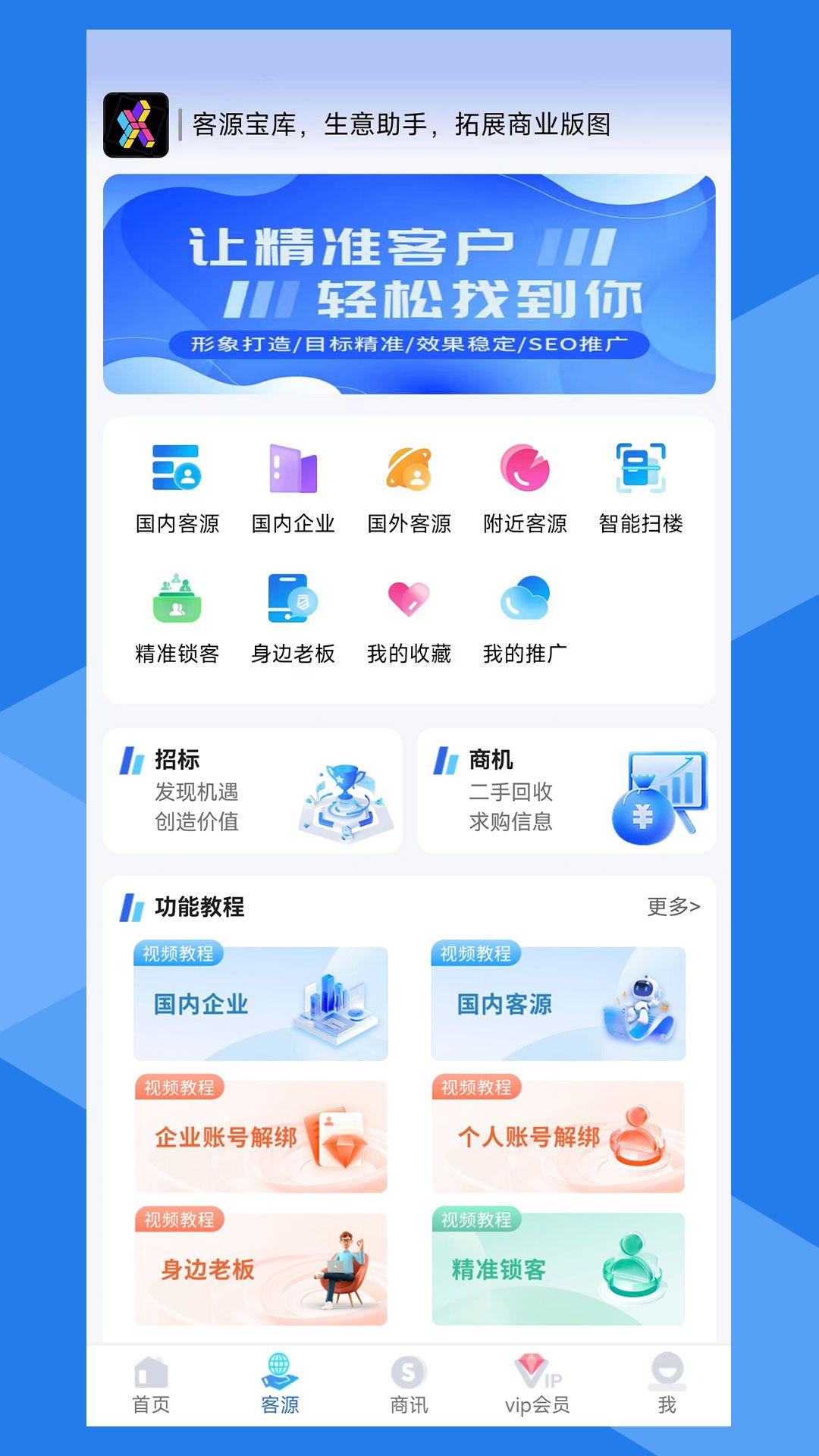
Task: Switch to the 商讯 tab
Action: 409,1385
